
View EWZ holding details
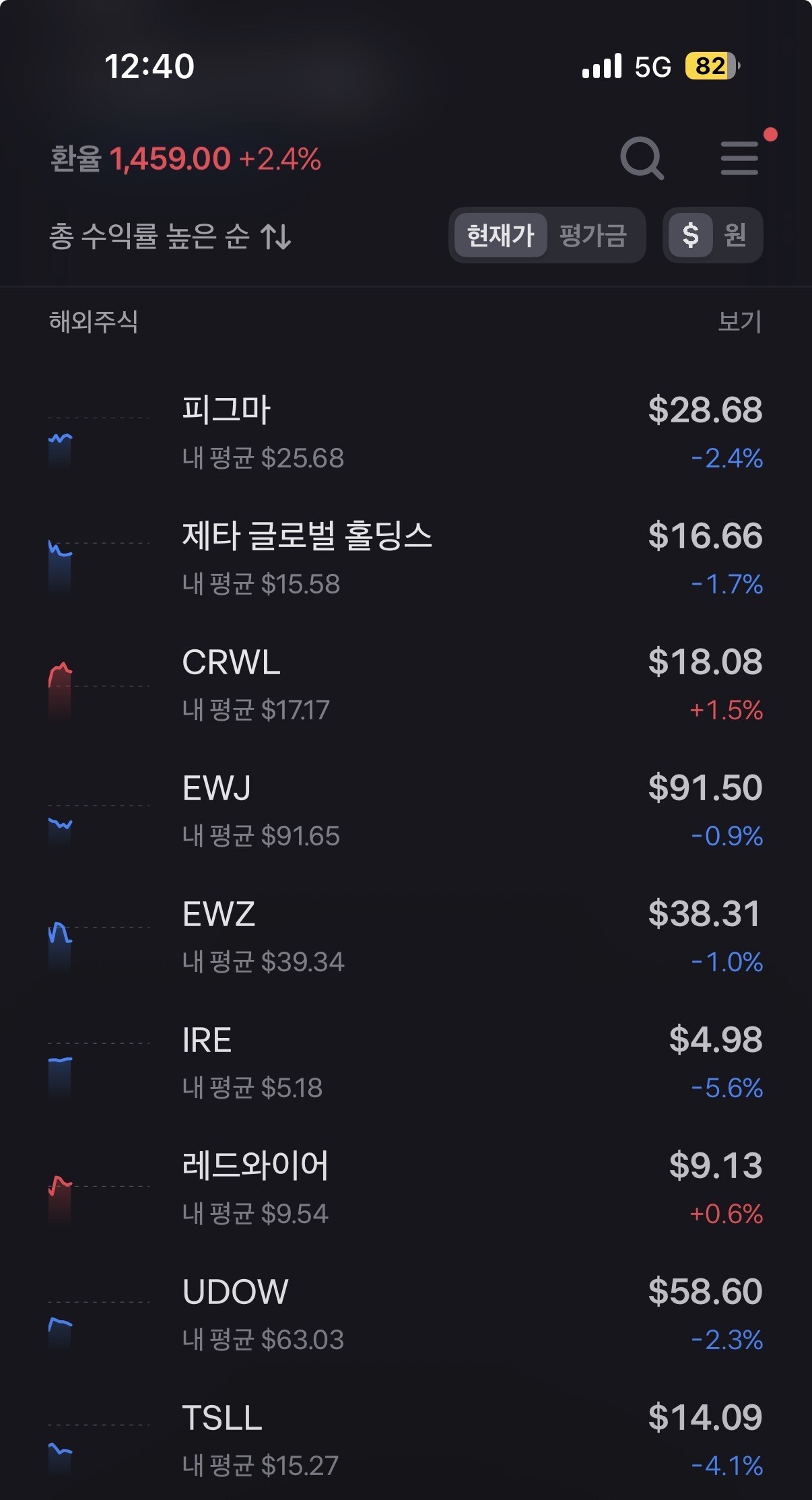click(x=405, y=936)
